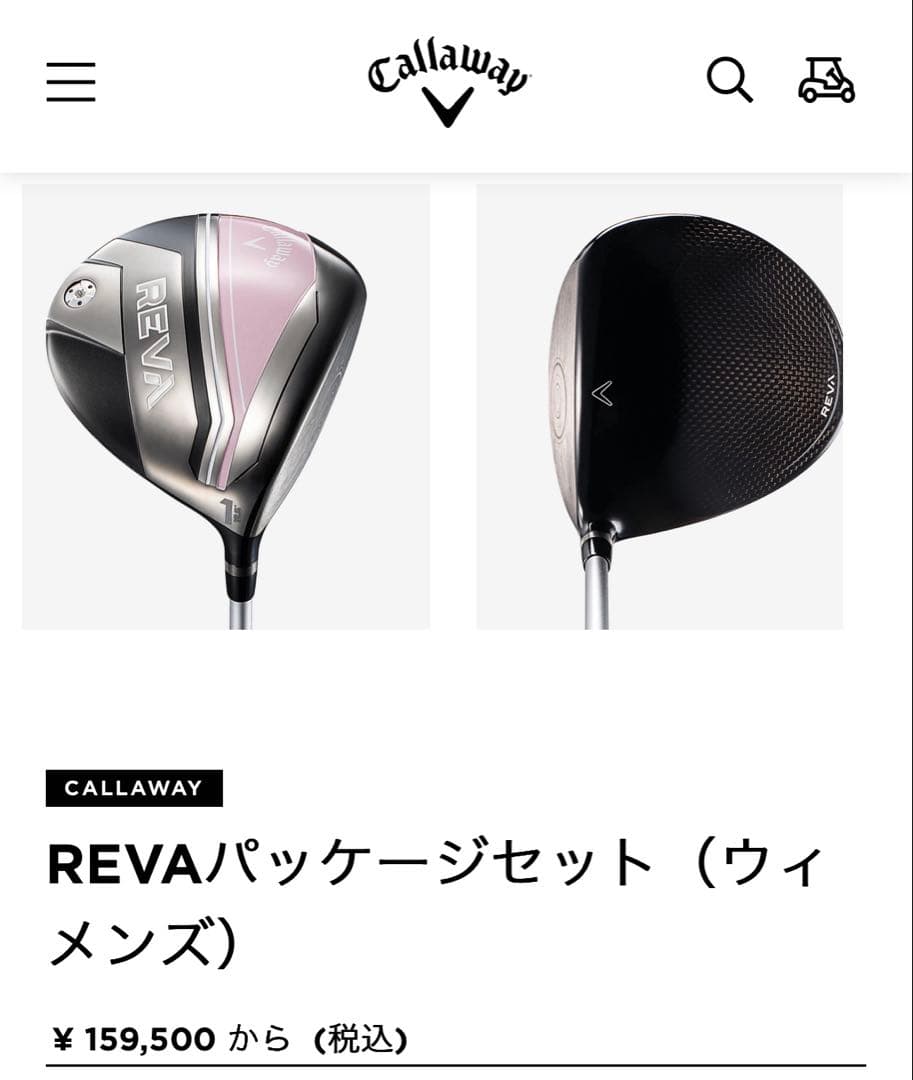
Task: Tap the 税込 tax-included label
Action: click(x=360, y=1038)
